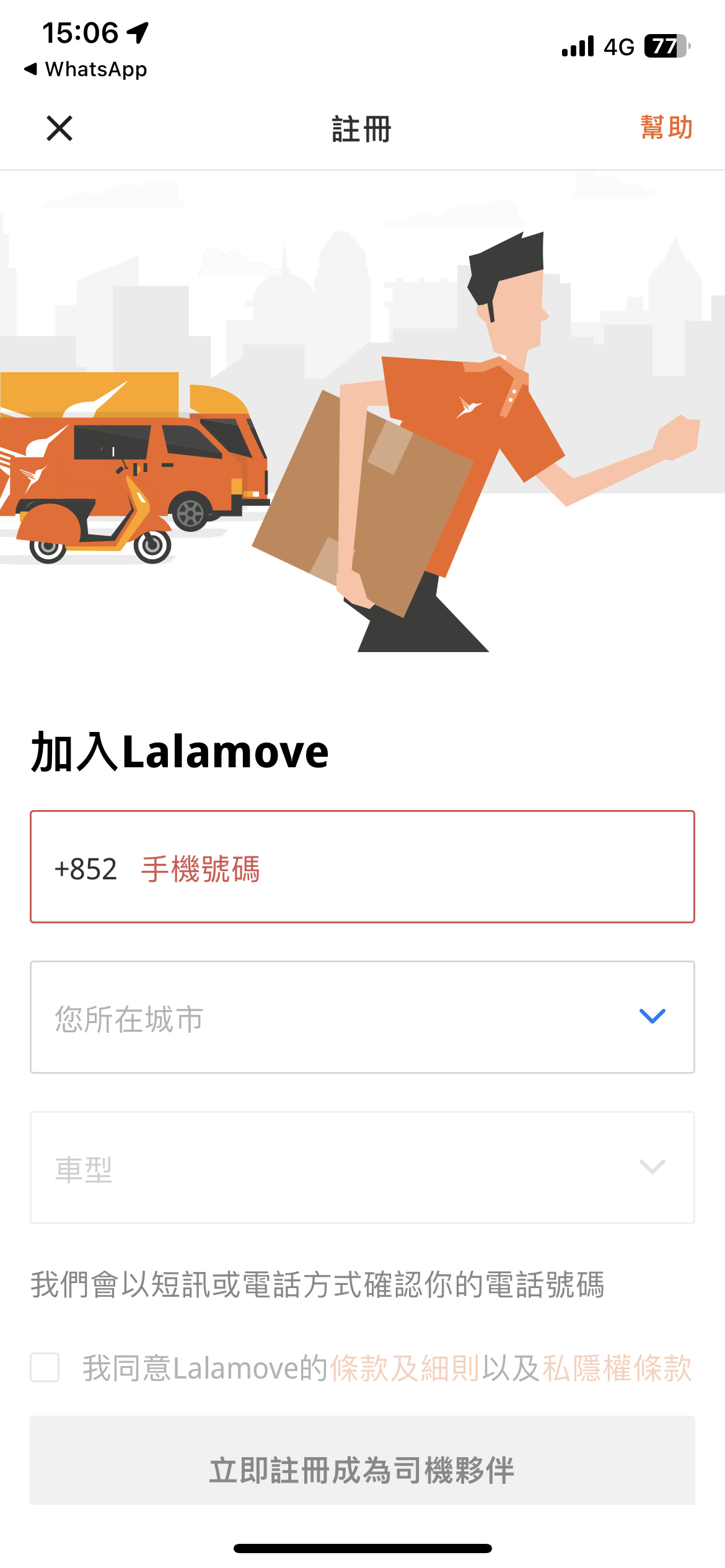Check the agree to Lalamove terms checkbox
Screen dimensions: 725x1568
click(45, 1367)
